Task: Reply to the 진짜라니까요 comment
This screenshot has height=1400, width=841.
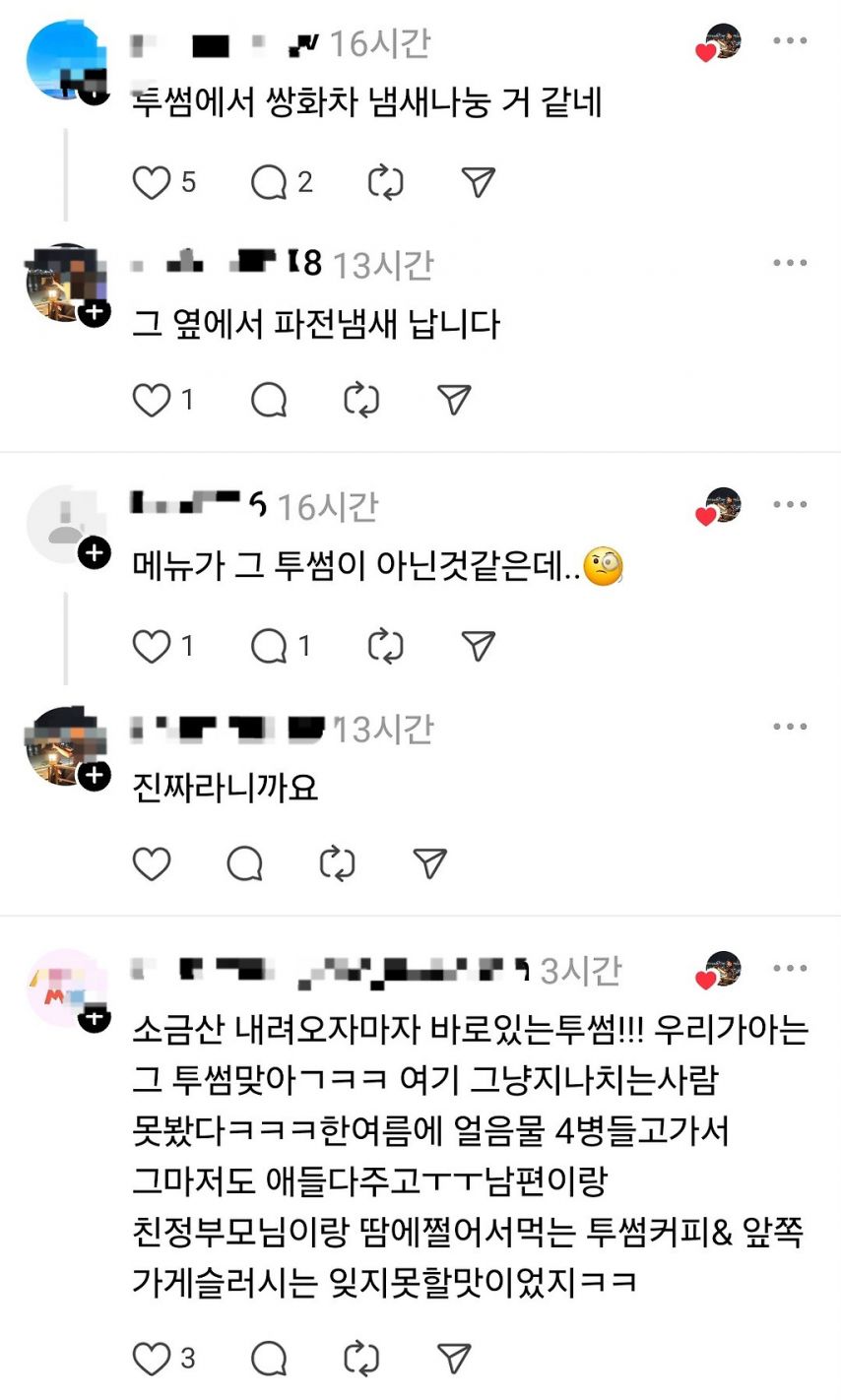Action: pos(245,864)
